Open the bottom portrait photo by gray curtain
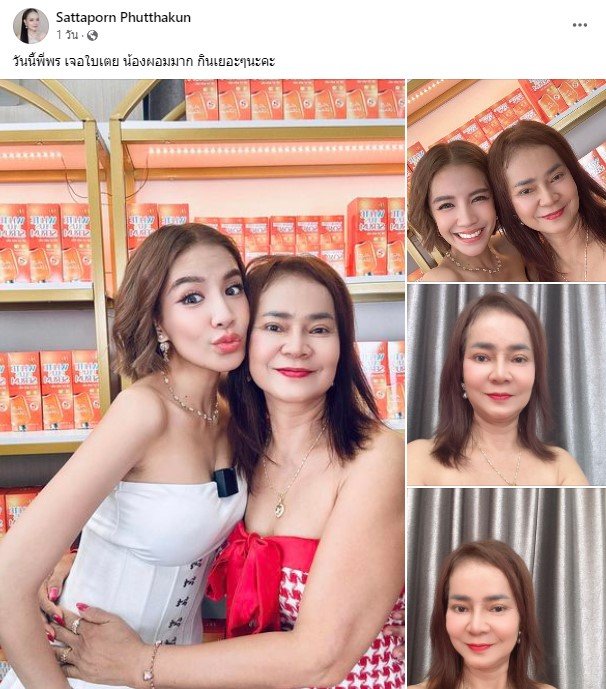Viewport: 606px width, 689px height. point(505,588)
